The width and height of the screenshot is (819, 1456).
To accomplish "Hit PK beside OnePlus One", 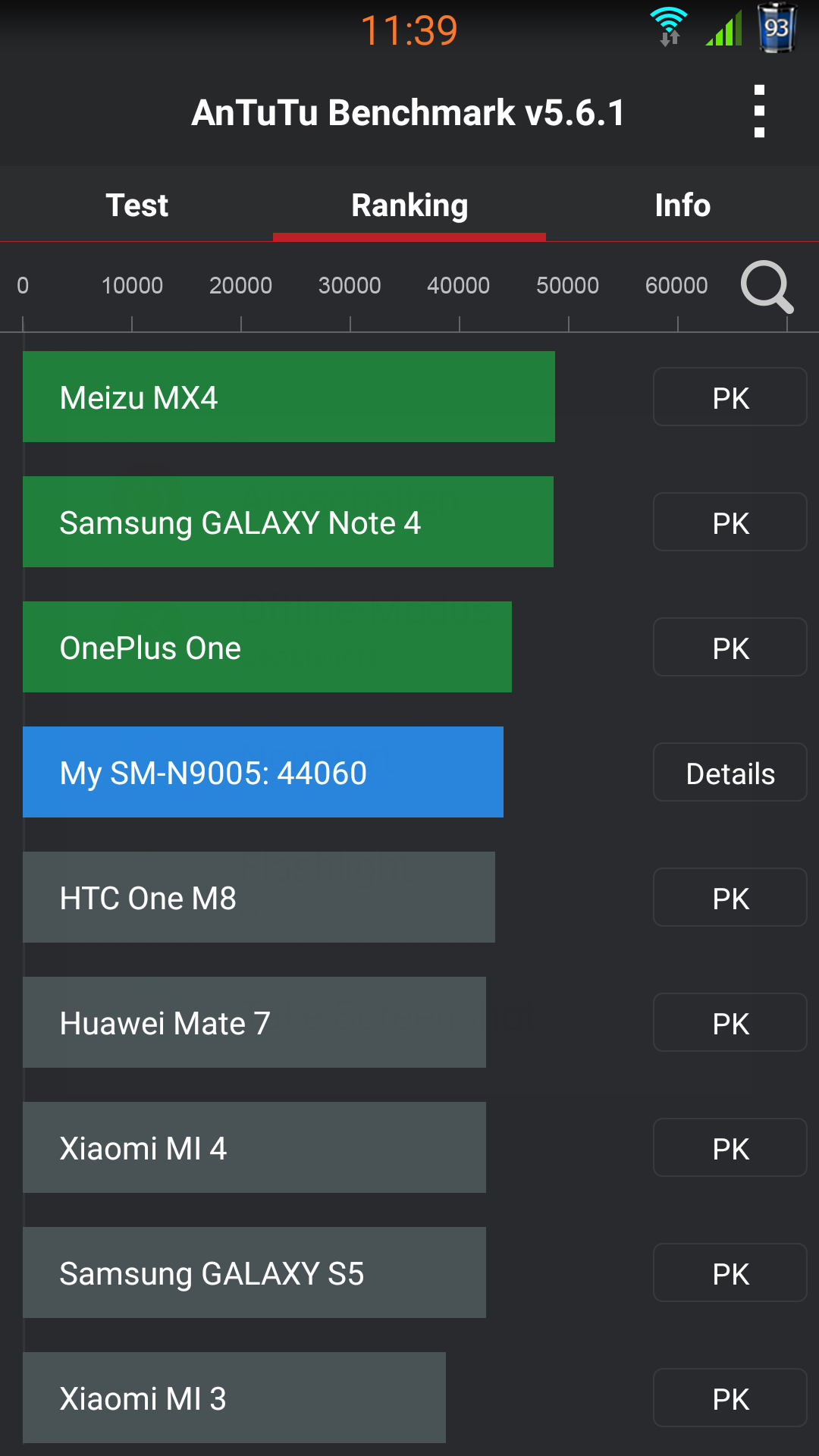I will tap(730, 648).
